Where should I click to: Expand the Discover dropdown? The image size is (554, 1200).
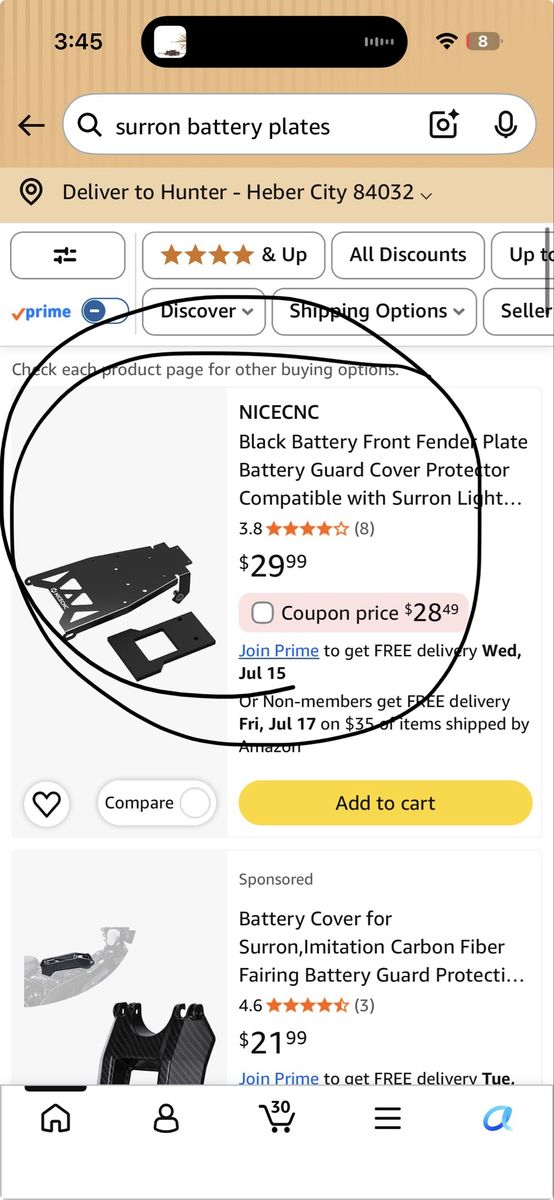206,311
